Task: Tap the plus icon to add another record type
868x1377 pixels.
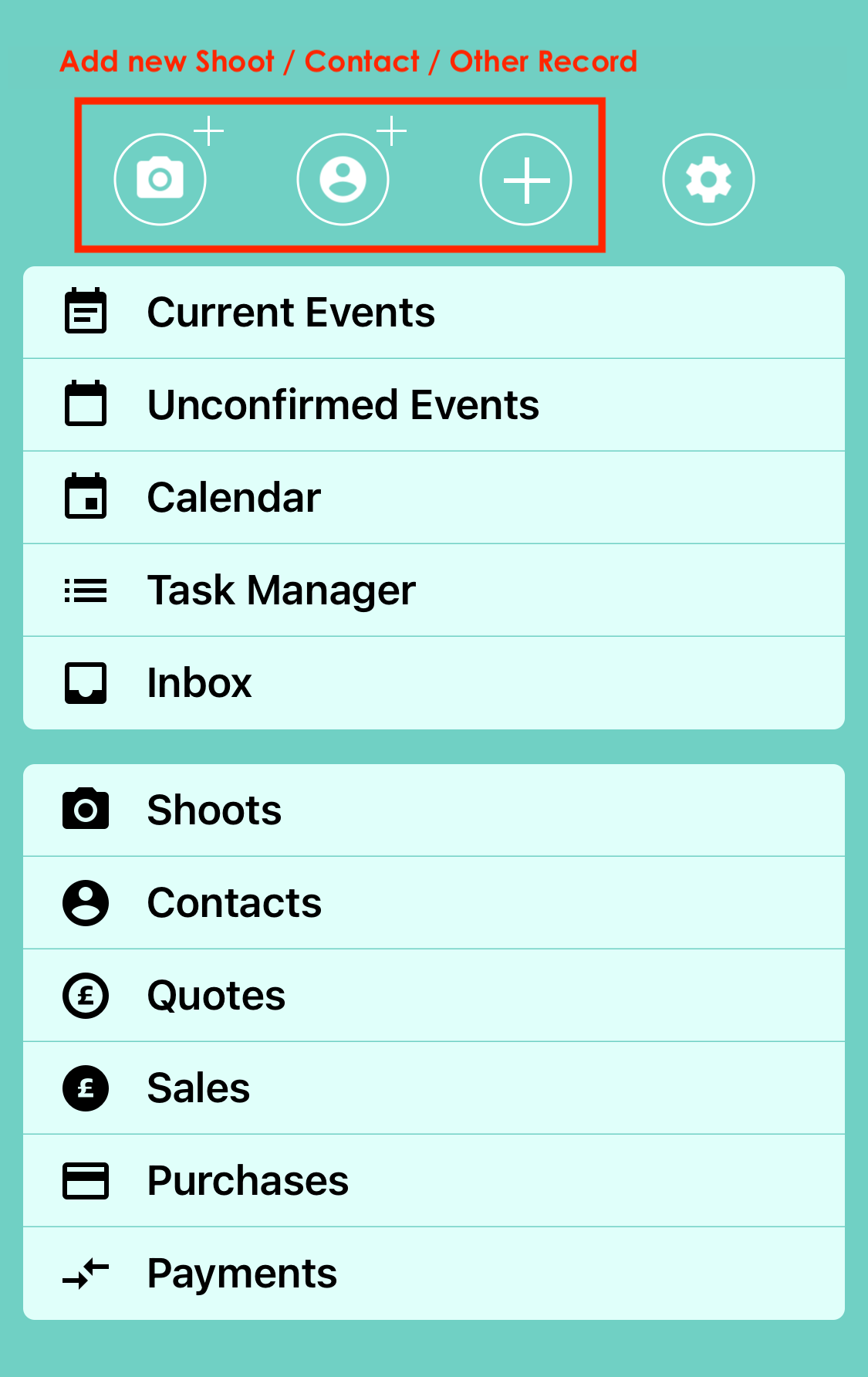Action: coord(525,178)
